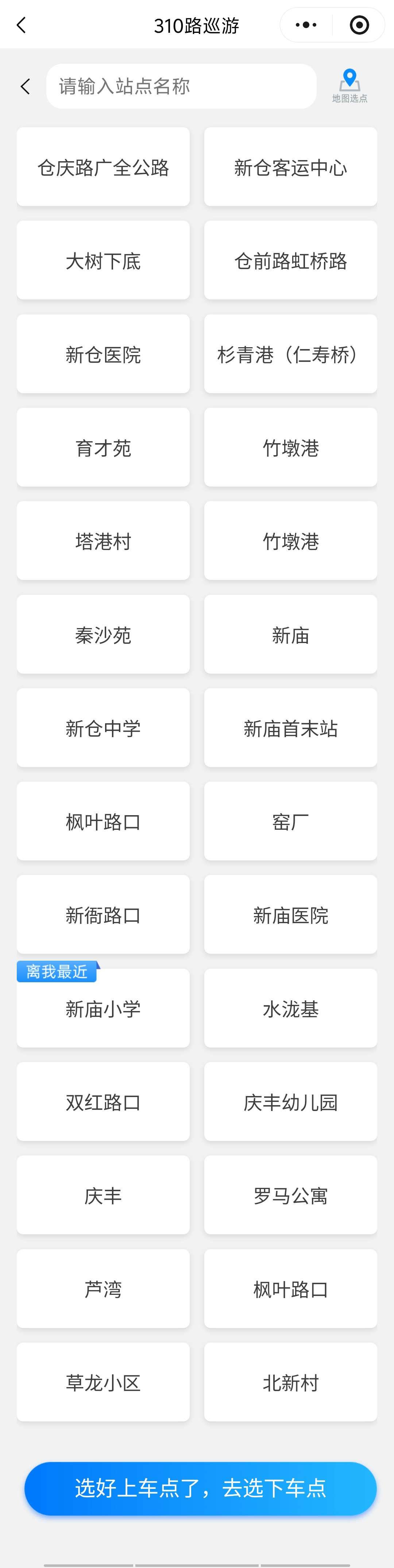
Task: Tap the back arrow beside the search box
Action: 26,86
